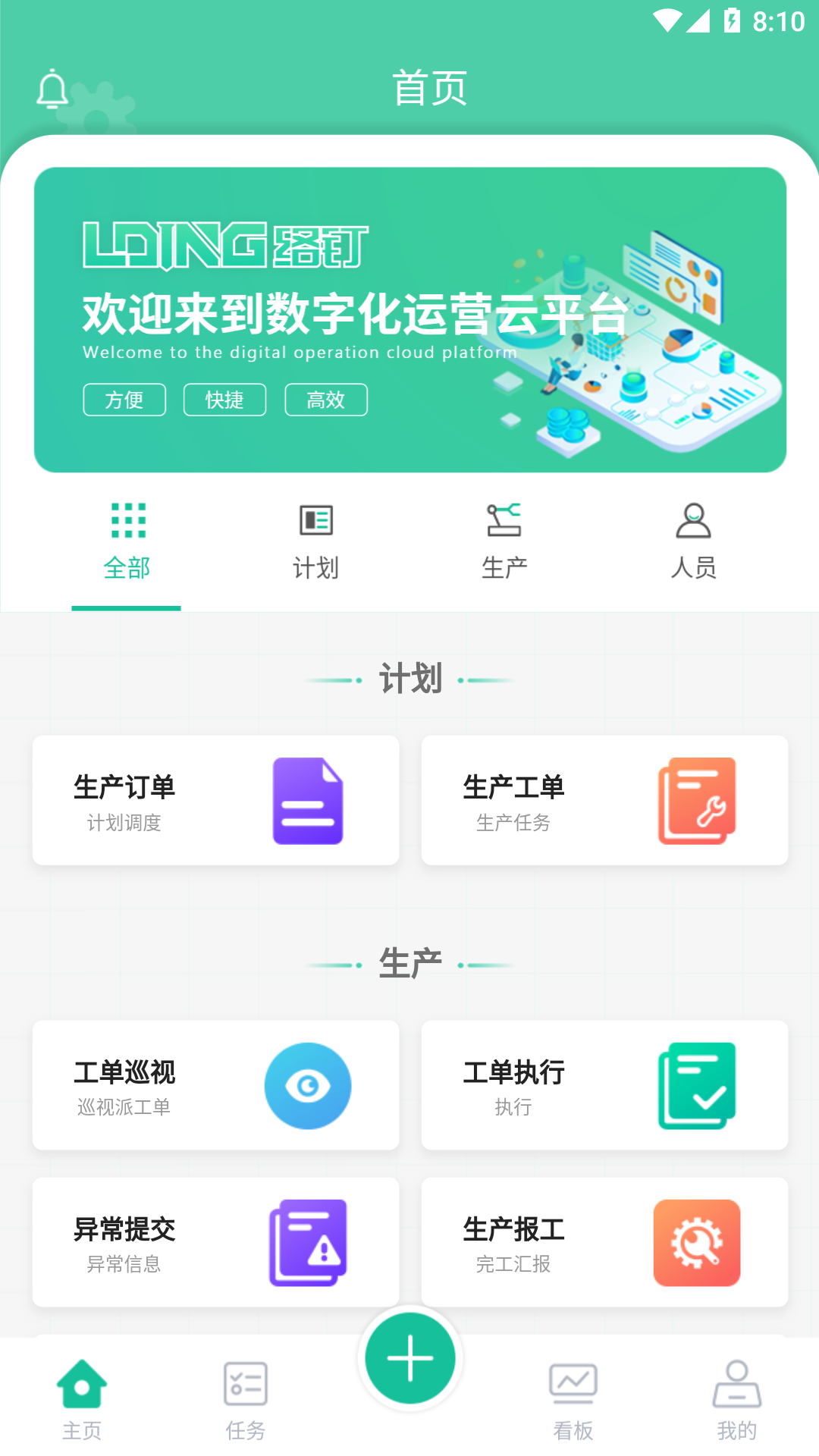Screen dimensions: 819x1456
Task: Switch to the 计划 category tab
Action: click(315, 540)
